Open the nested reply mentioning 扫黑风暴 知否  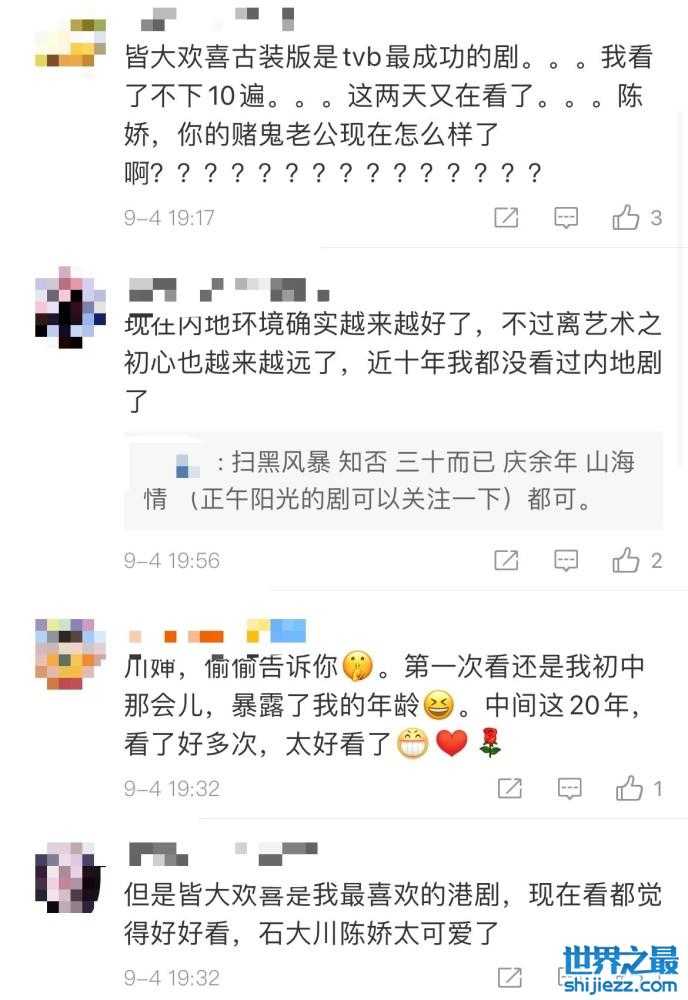point(393,480)
